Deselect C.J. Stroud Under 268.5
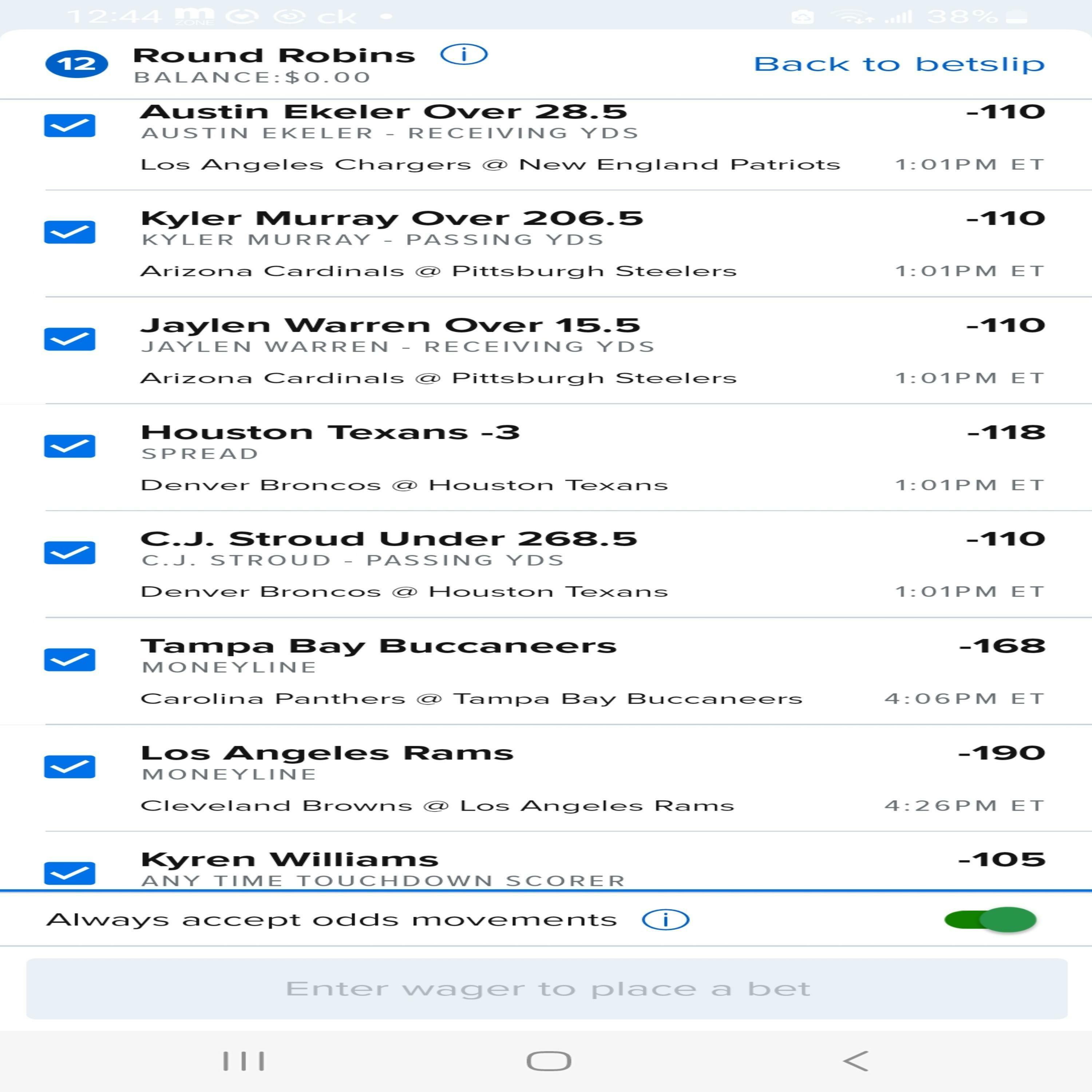The image size is (1092, 1092). (70, 553)
